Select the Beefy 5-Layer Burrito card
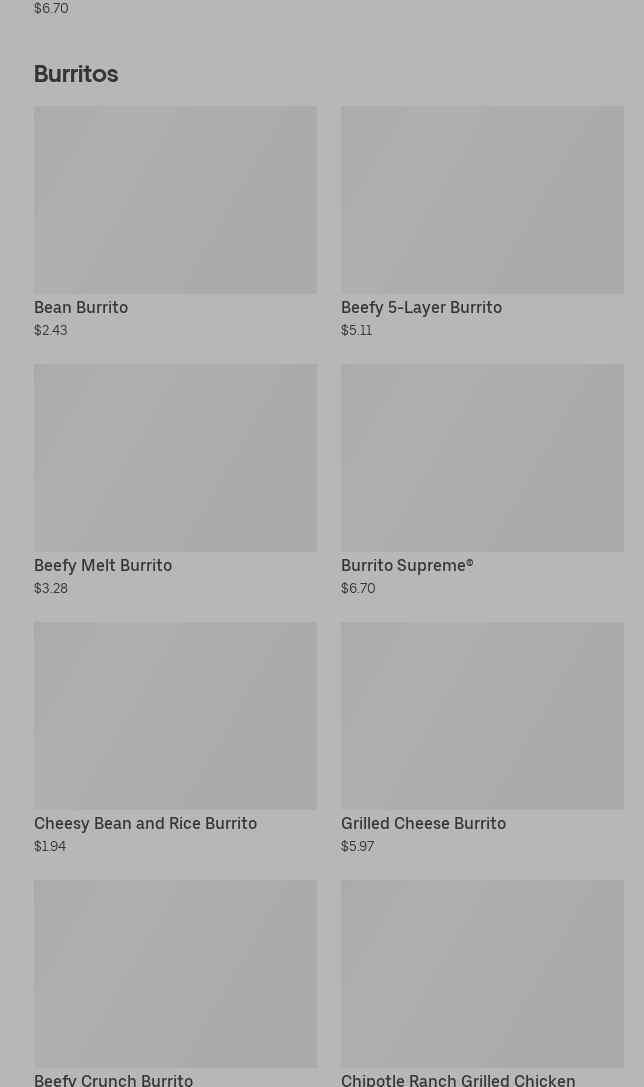The height and width of the screenshot is (1087, 644). [481, 222]
